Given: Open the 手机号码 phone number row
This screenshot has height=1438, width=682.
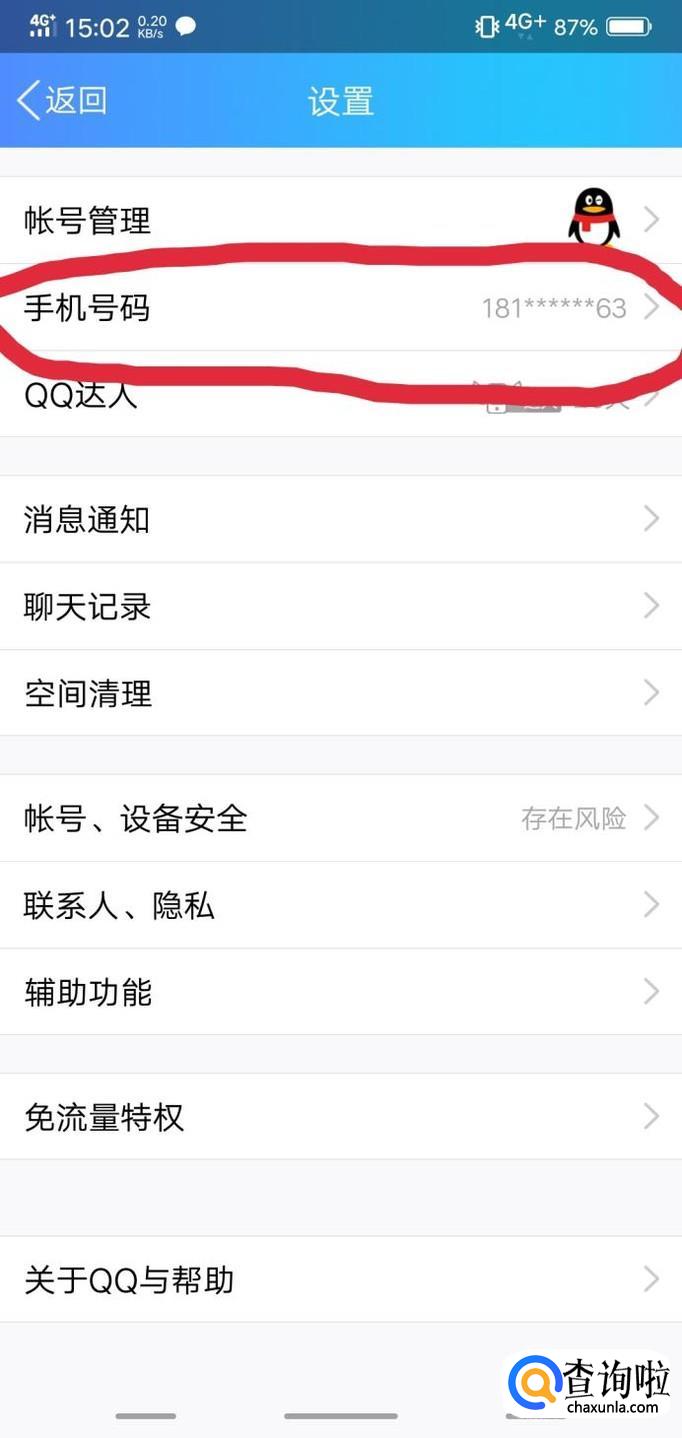Looking at the screenshot, I should tap(341, 307).
